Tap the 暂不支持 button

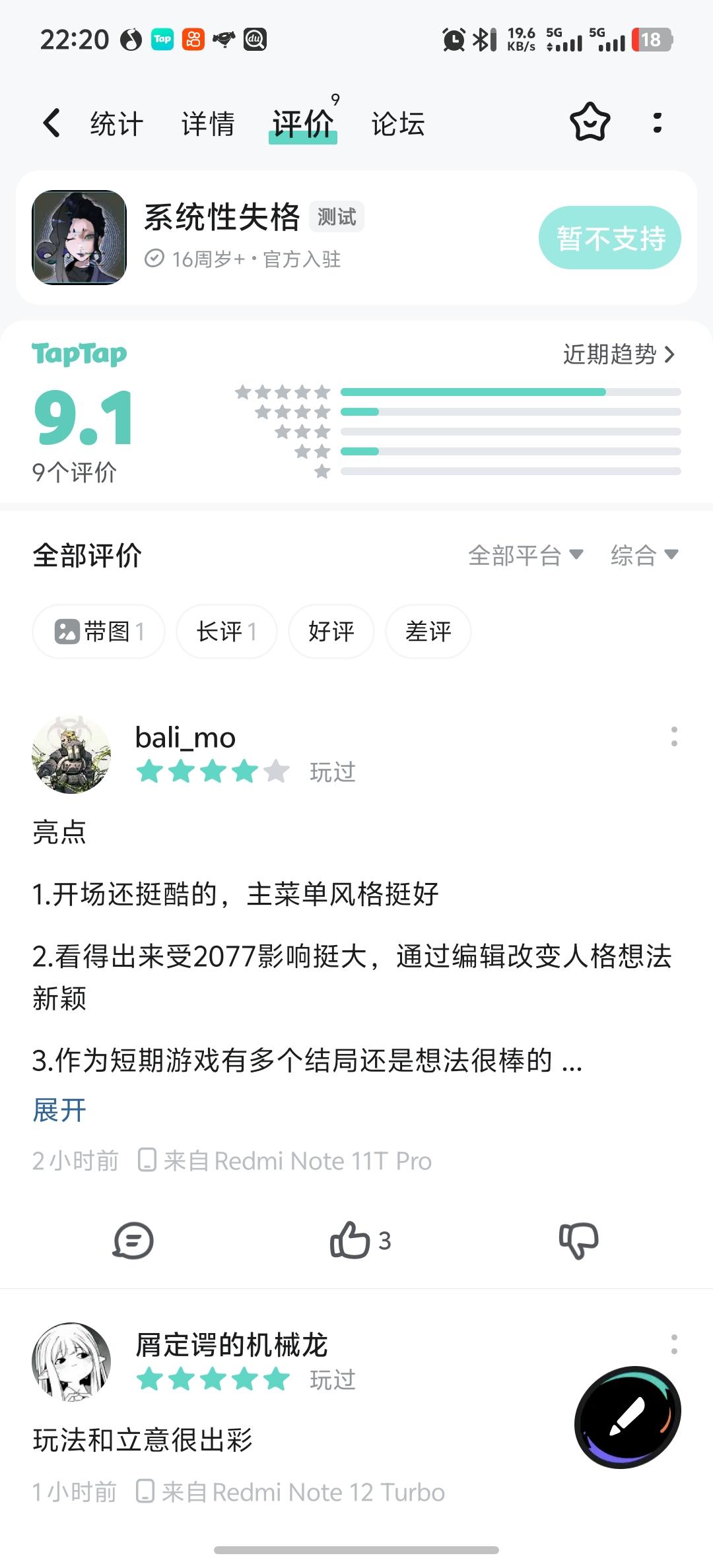[x=609, y=237]
